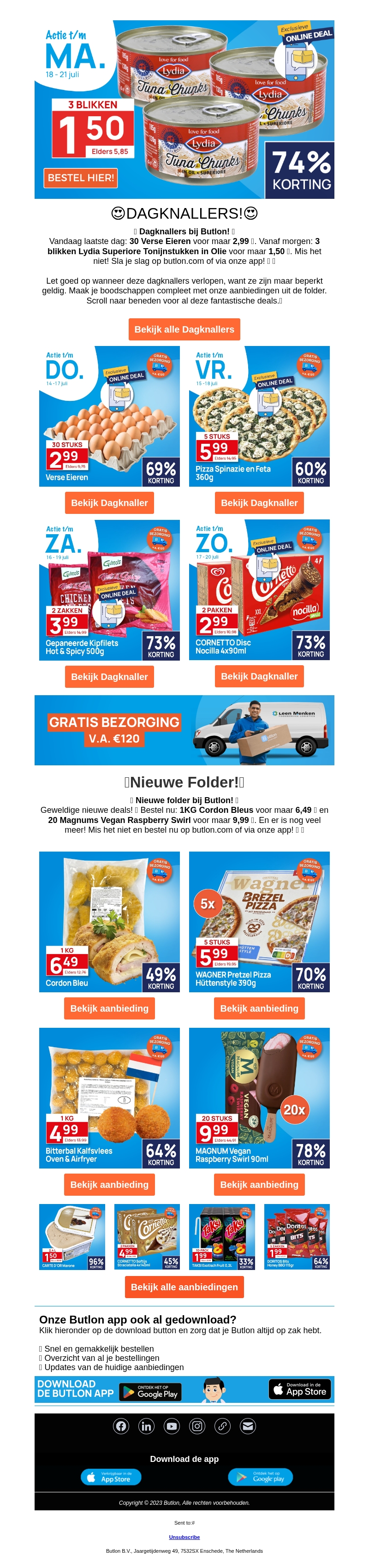Open Bekijk Dagknaller under Pizza Spinazie en Feta
369x1568 pixels.
pos(259,503)
